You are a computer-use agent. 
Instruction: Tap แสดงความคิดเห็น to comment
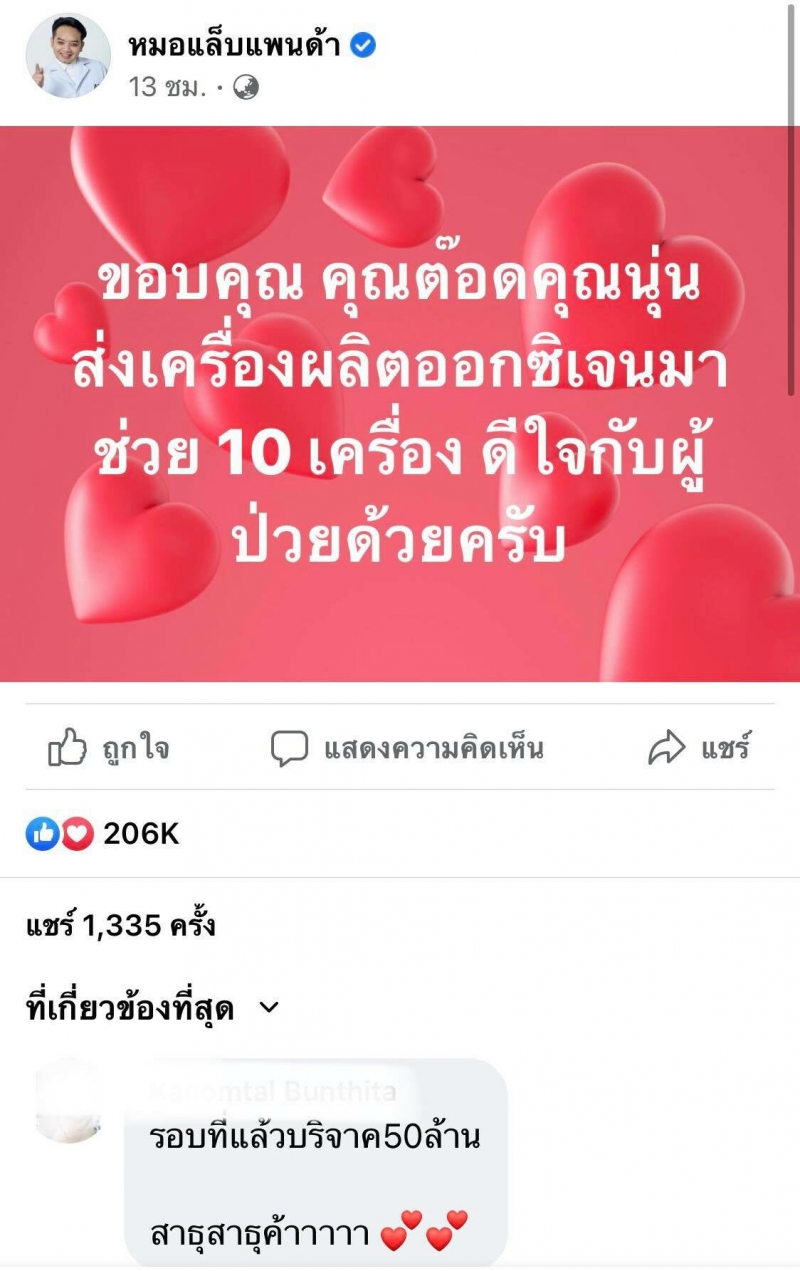[x=407, y=748]
